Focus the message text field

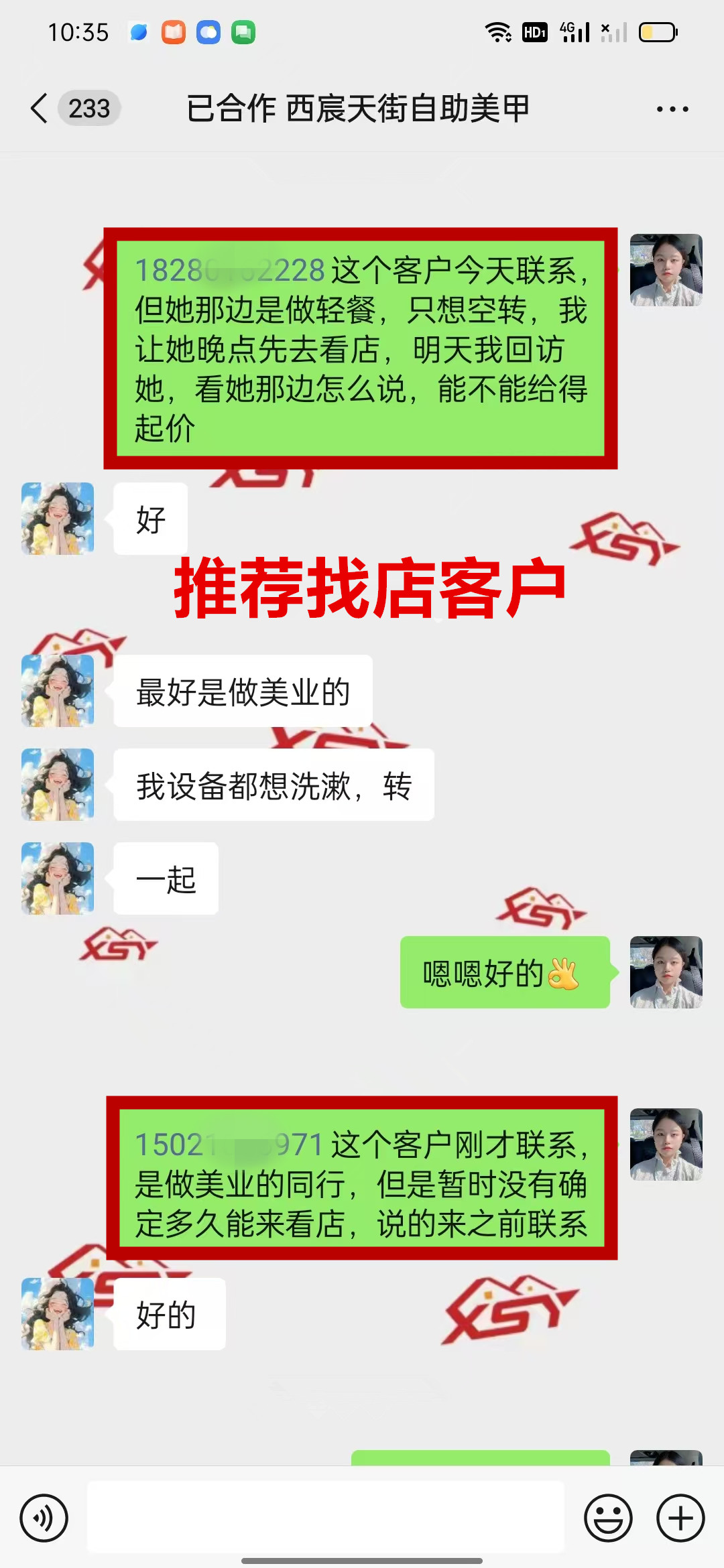point(326,1518)
